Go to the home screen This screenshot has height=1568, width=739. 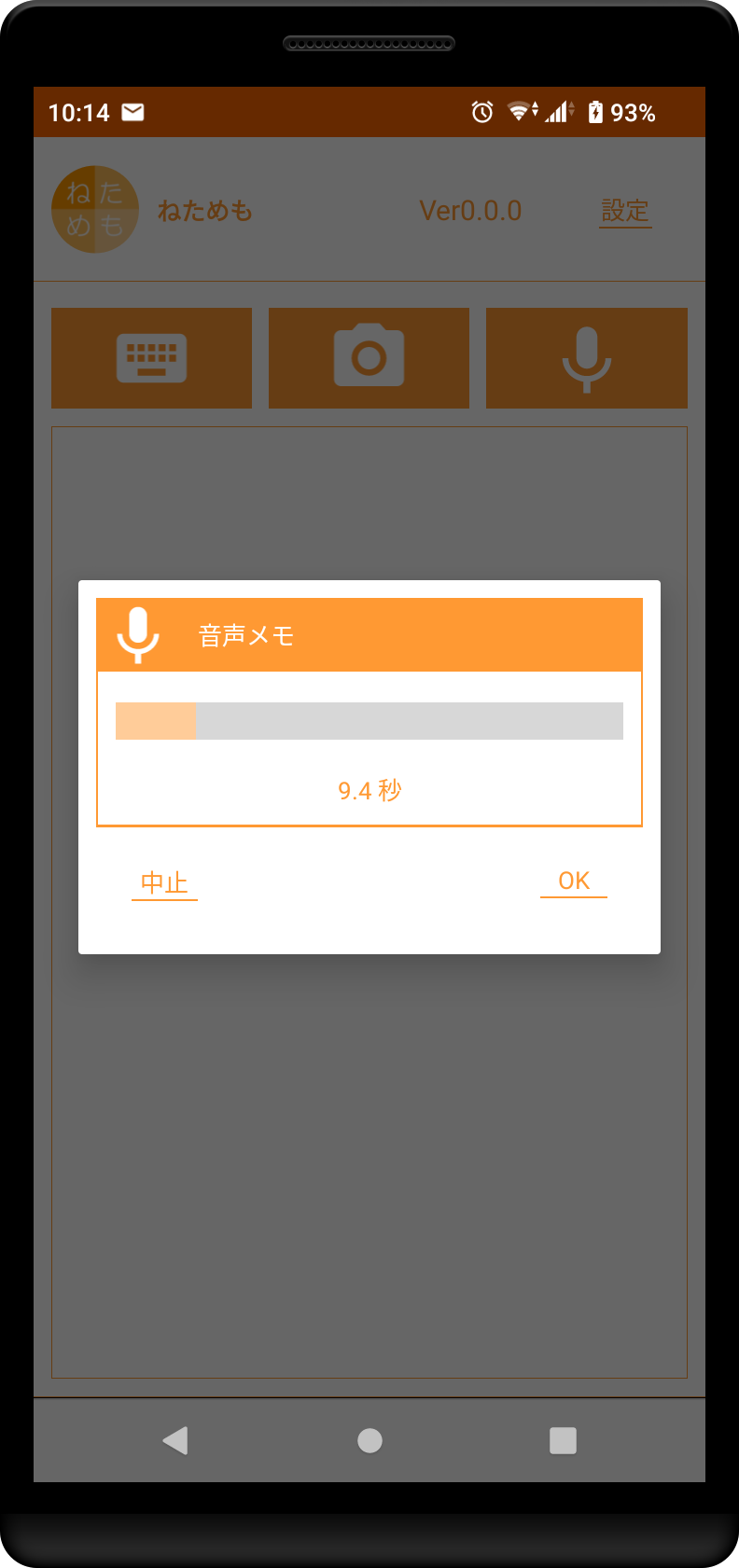click(x=369, y=1440)
